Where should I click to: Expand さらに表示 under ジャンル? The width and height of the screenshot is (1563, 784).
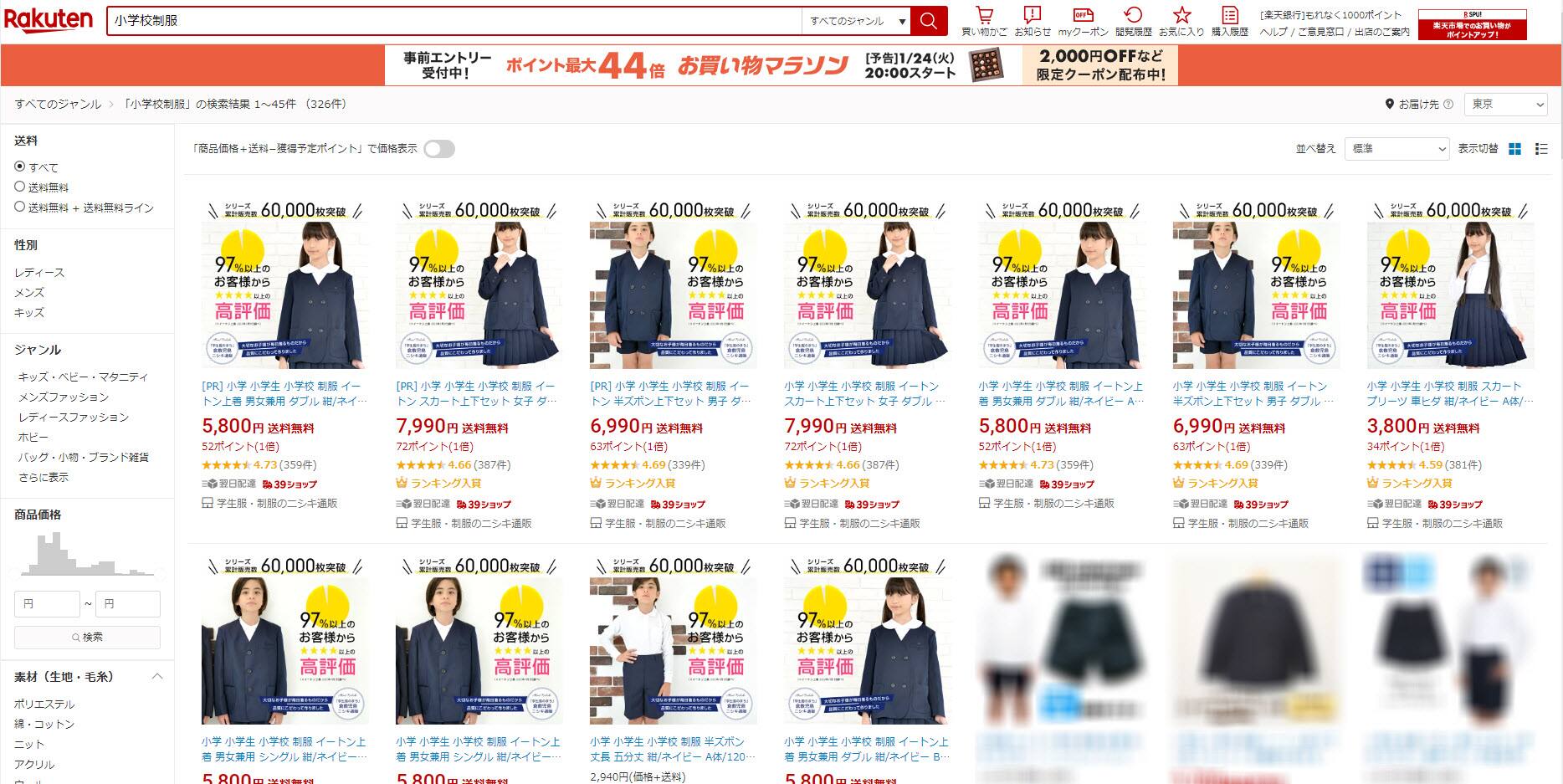pyautogui.click(x=44, y=477)
